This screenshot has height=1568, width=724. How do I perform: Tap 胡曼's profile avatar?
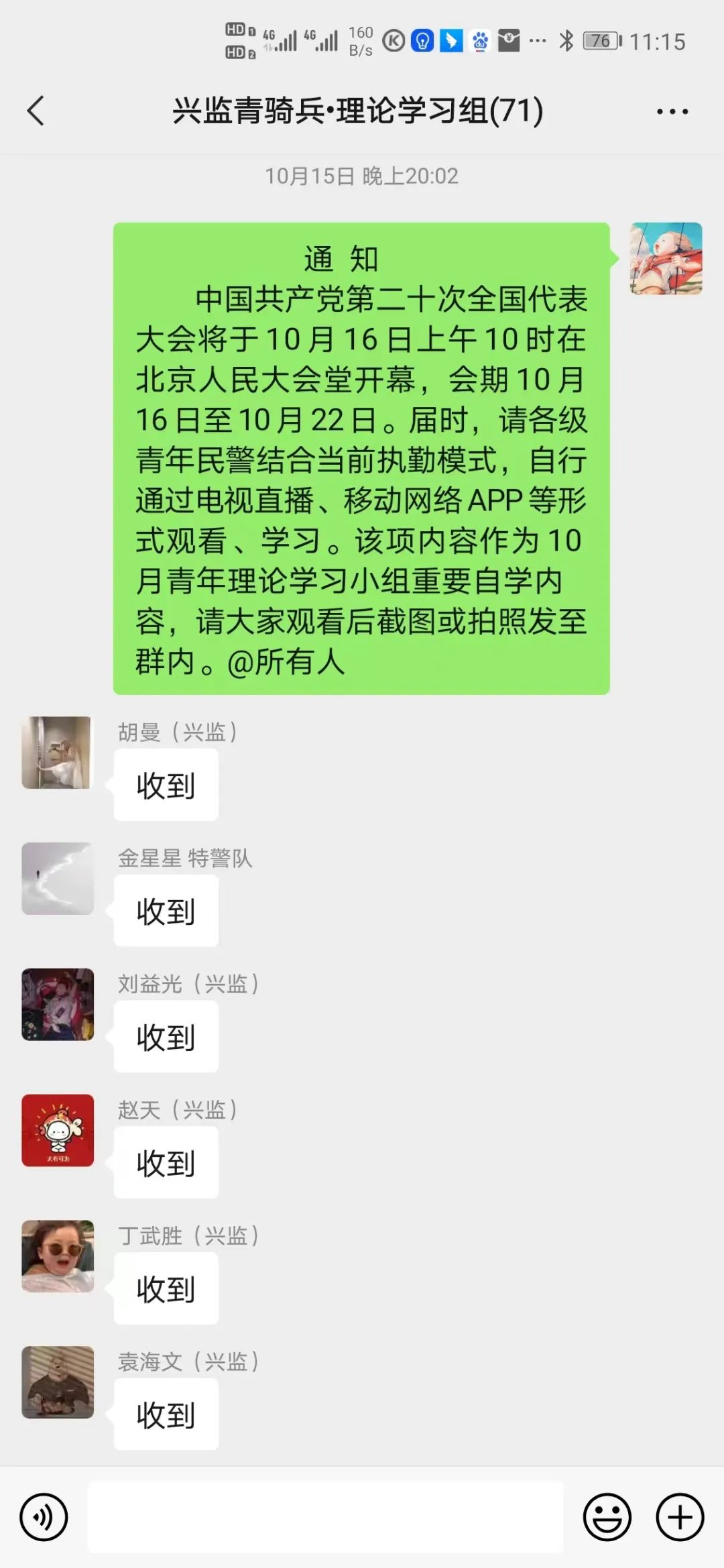(57, 752)
